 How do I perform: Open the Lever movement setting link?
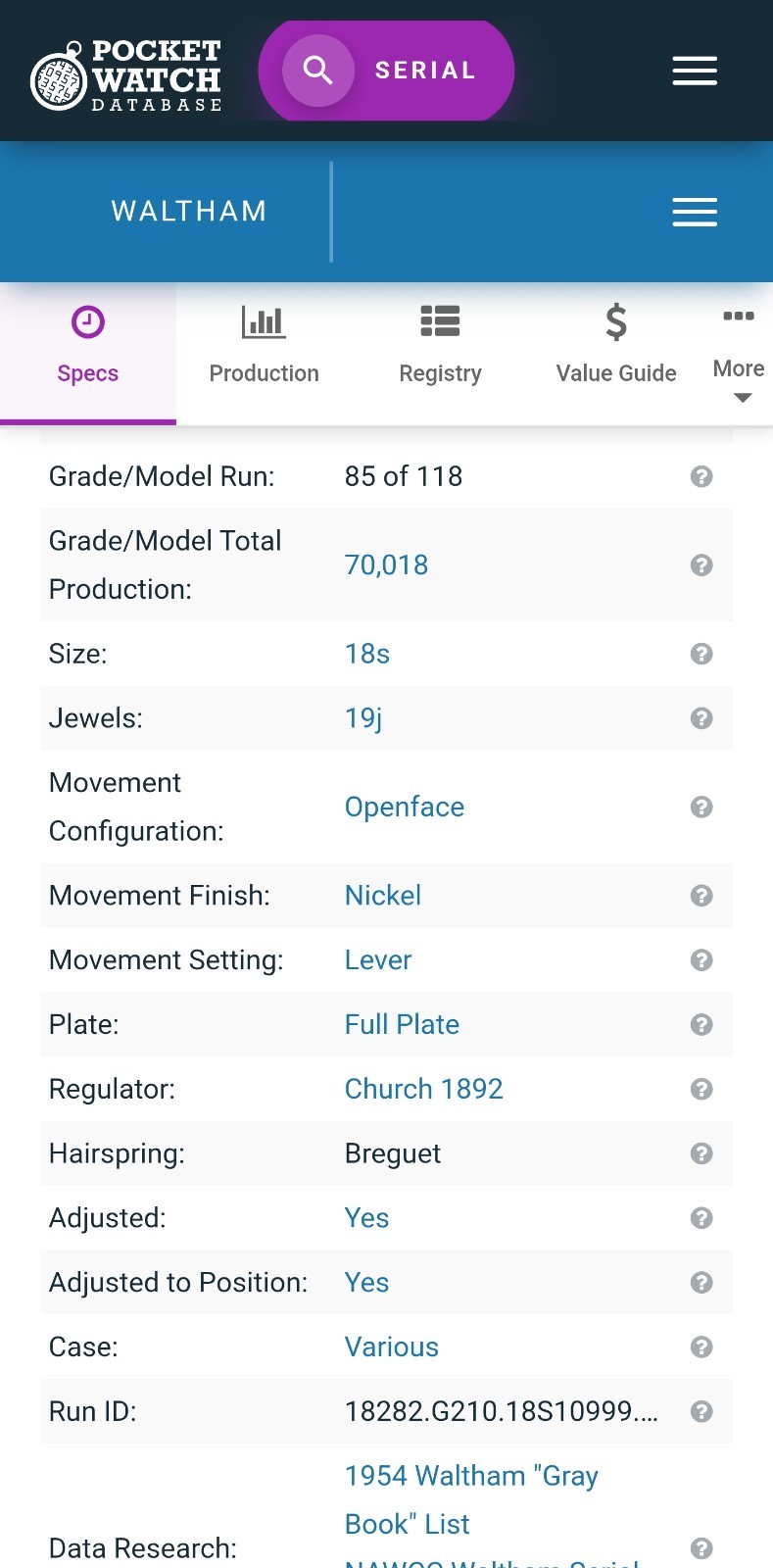(377, 960)
